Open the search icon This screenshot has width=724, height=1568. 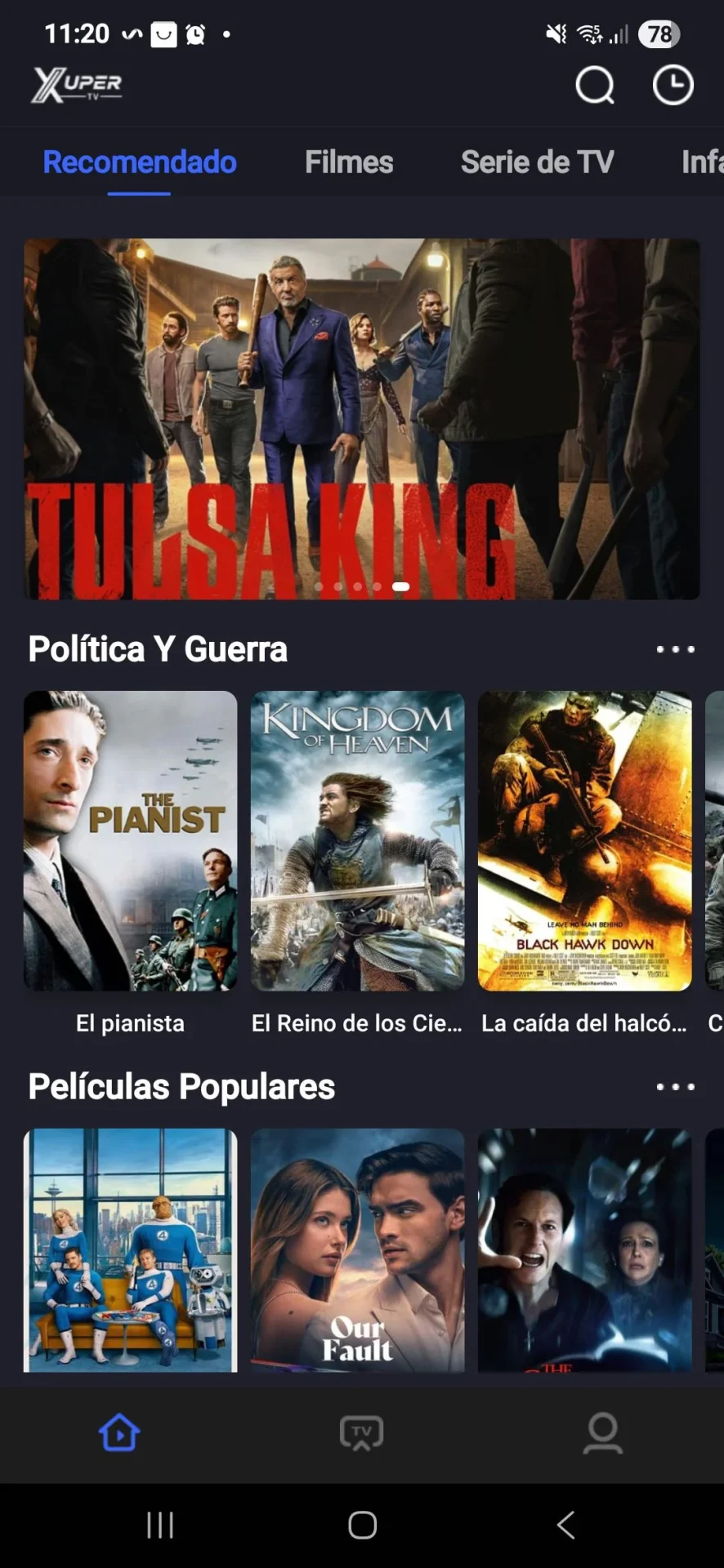coord(594,85)
